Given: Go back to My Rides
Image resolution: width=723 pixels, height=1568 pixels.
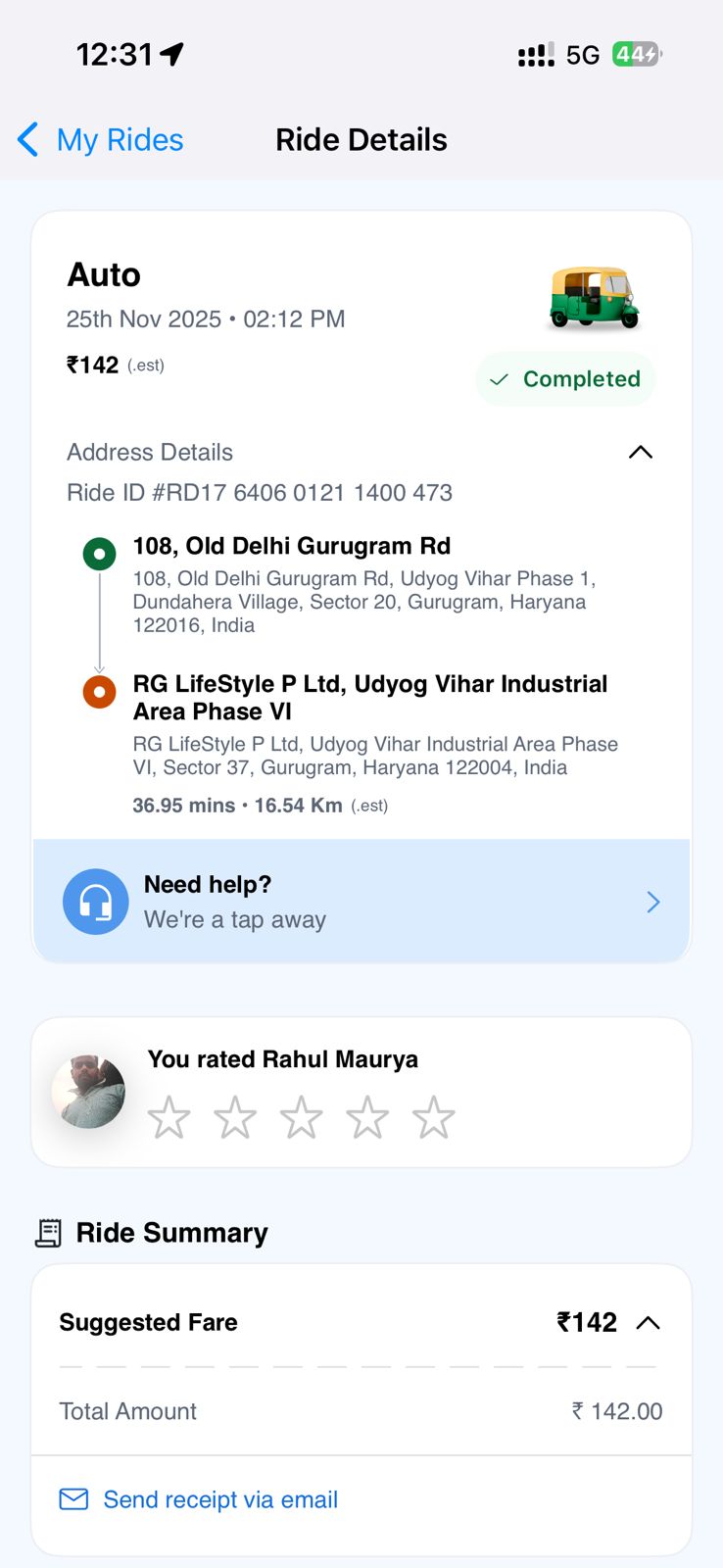Looking at the screenshot, I should click(101, 140).
